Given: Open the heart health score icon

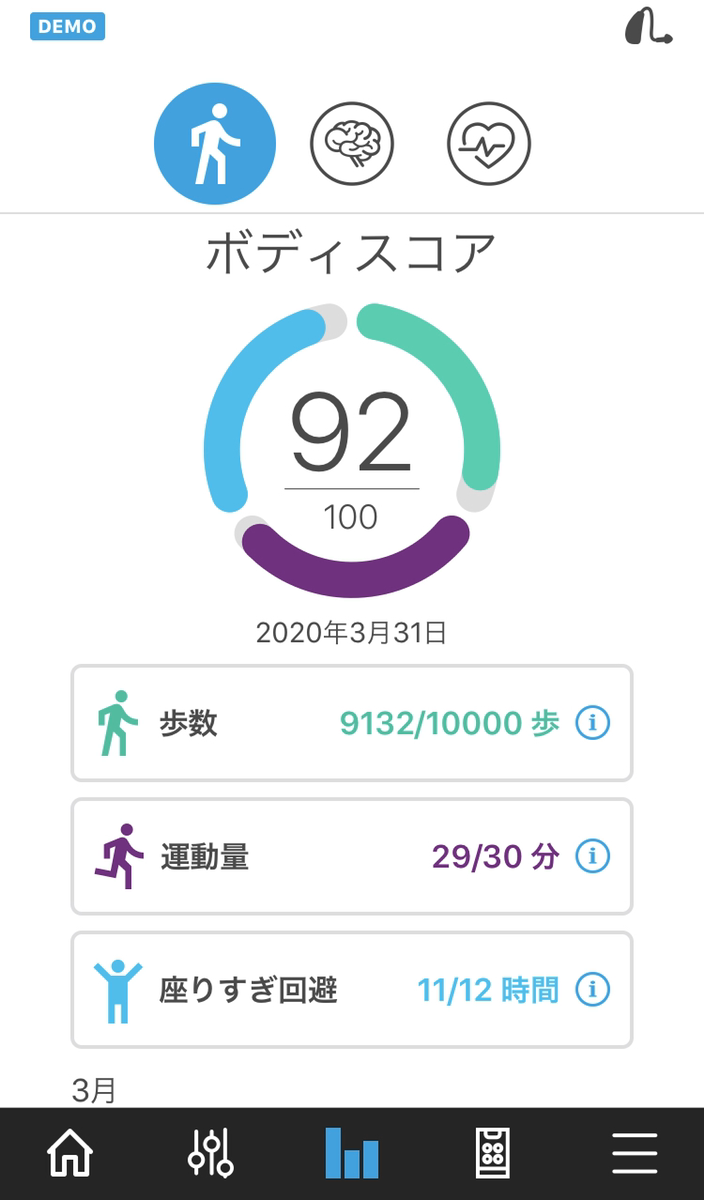Looking at the screenshot, I should click(488, 145).
